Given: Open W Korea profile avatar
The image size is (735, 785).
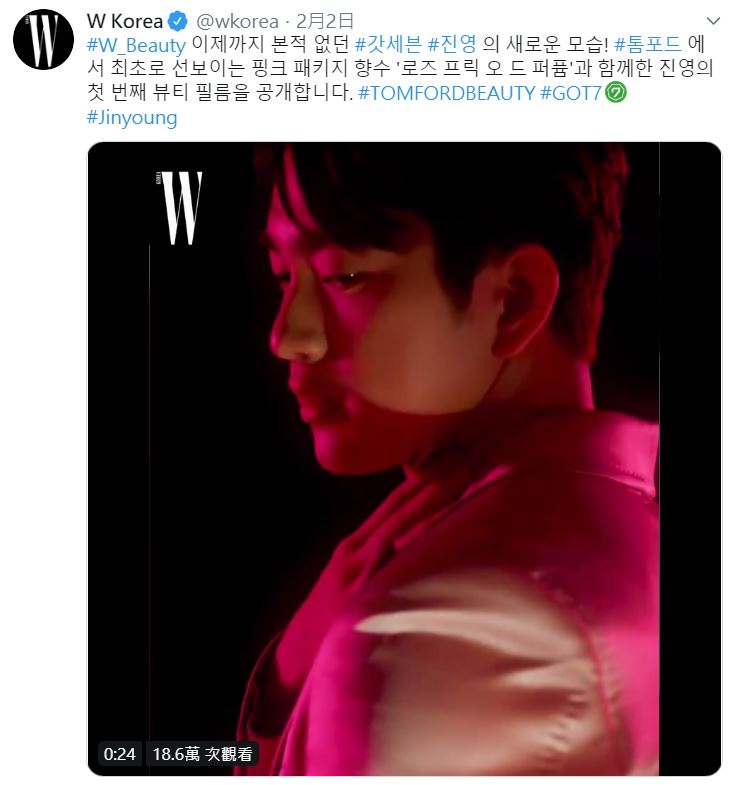Looking at the screenshot, I should tap(43, 42).
